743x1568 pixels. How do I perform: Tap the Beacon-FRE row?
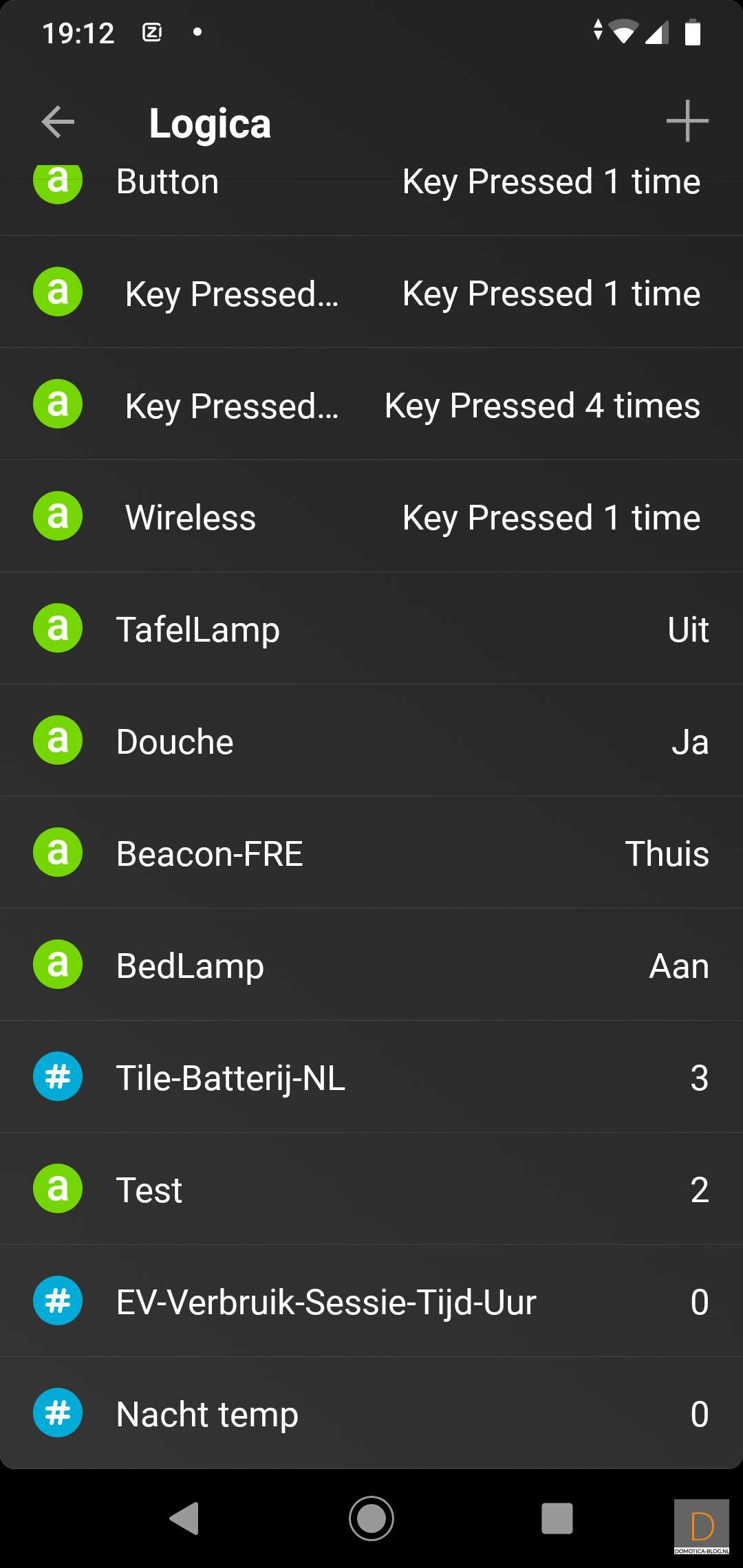tap(371, 853)
